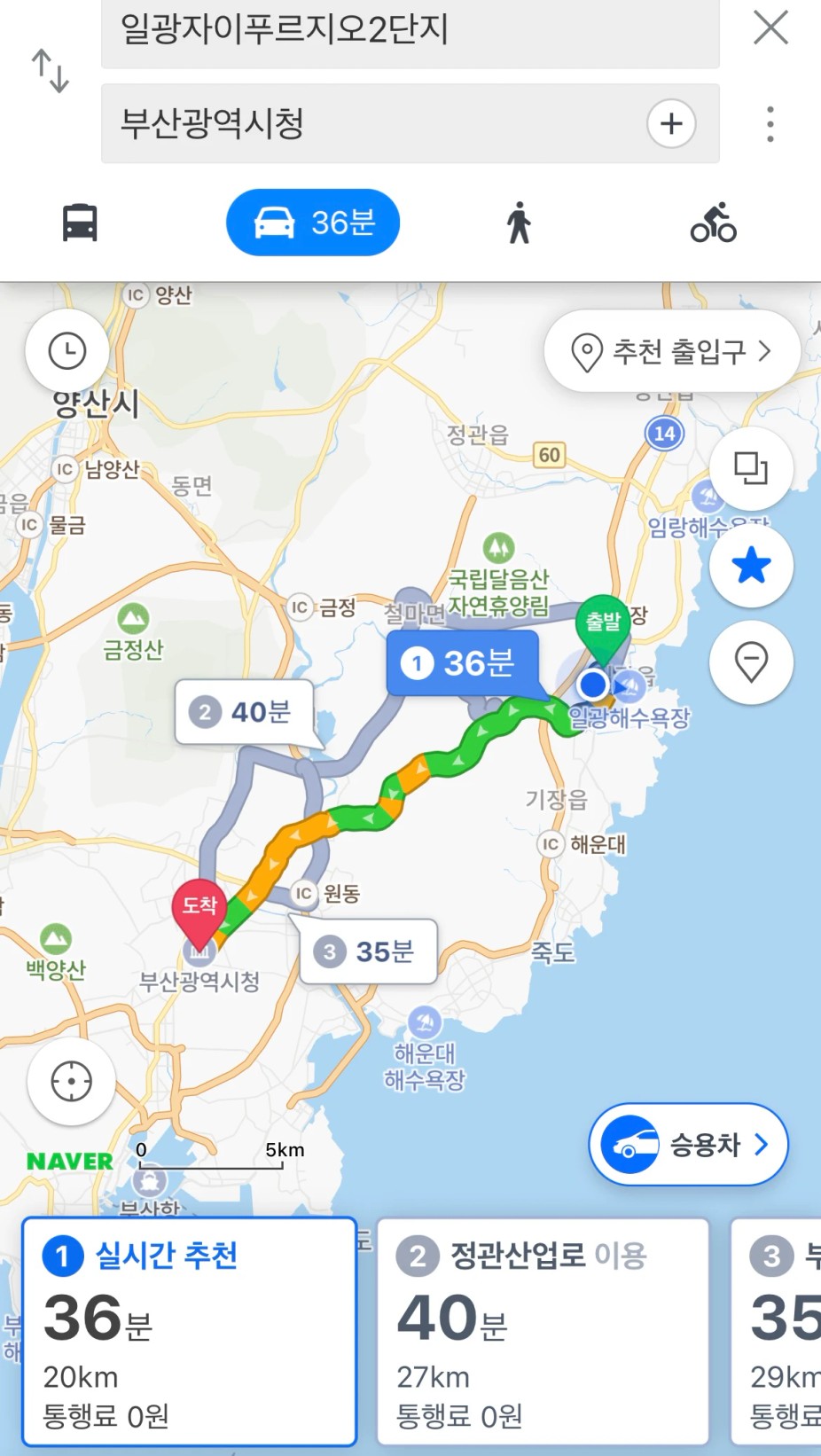
Task: Open 추천 출입구 recommended entrances
Action: (673, 351)
